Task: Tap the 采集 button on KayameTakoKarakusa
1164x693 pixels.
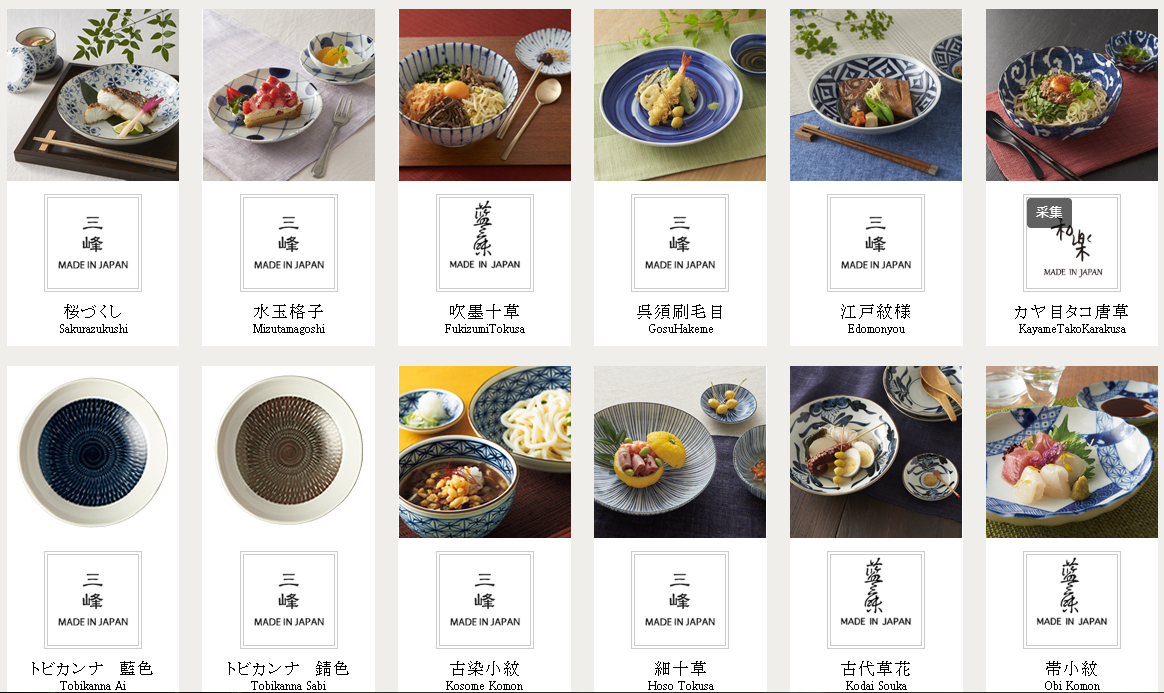Action: point(1049,212)
